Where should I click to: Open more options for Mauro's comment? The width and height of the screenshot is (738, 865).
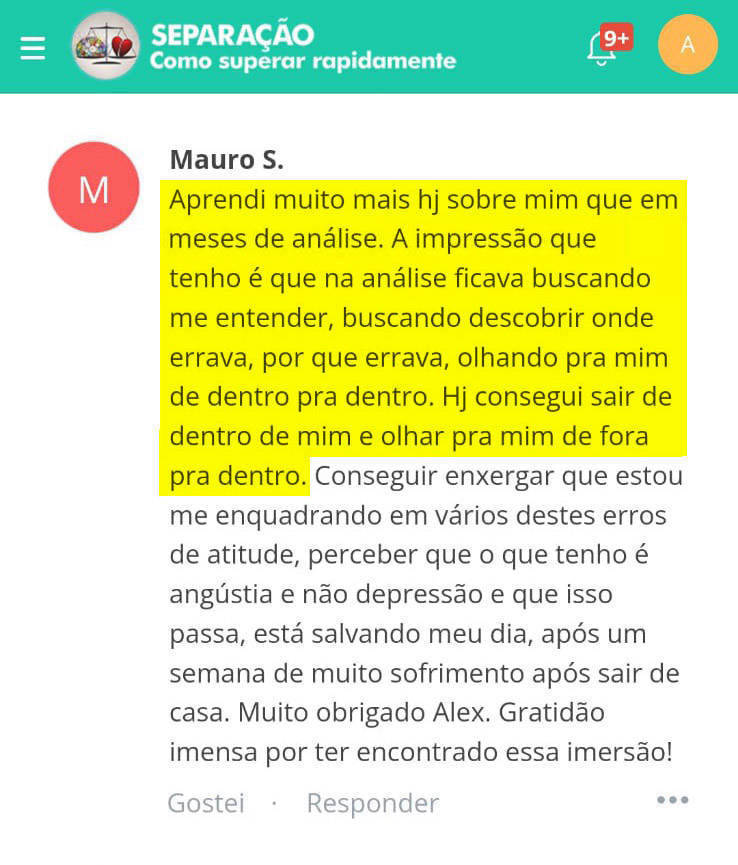pyautogui.click(x=672, y=800)
